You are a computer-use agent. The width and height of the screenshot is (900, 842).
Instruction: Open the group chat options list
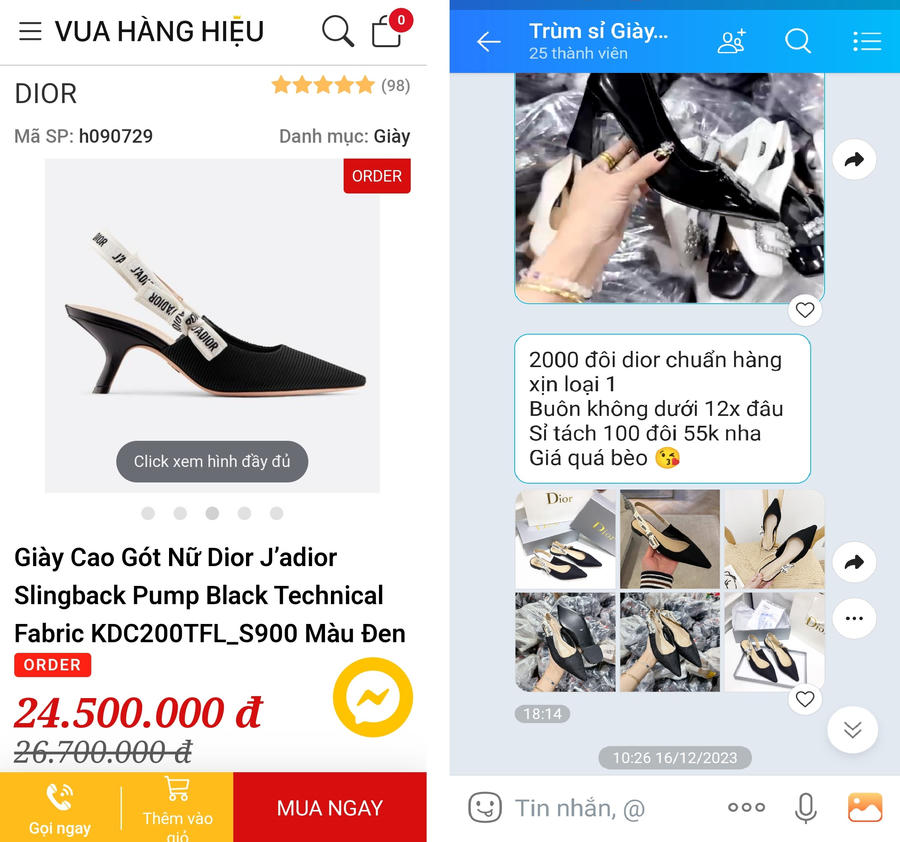click(x=866, y=41)
